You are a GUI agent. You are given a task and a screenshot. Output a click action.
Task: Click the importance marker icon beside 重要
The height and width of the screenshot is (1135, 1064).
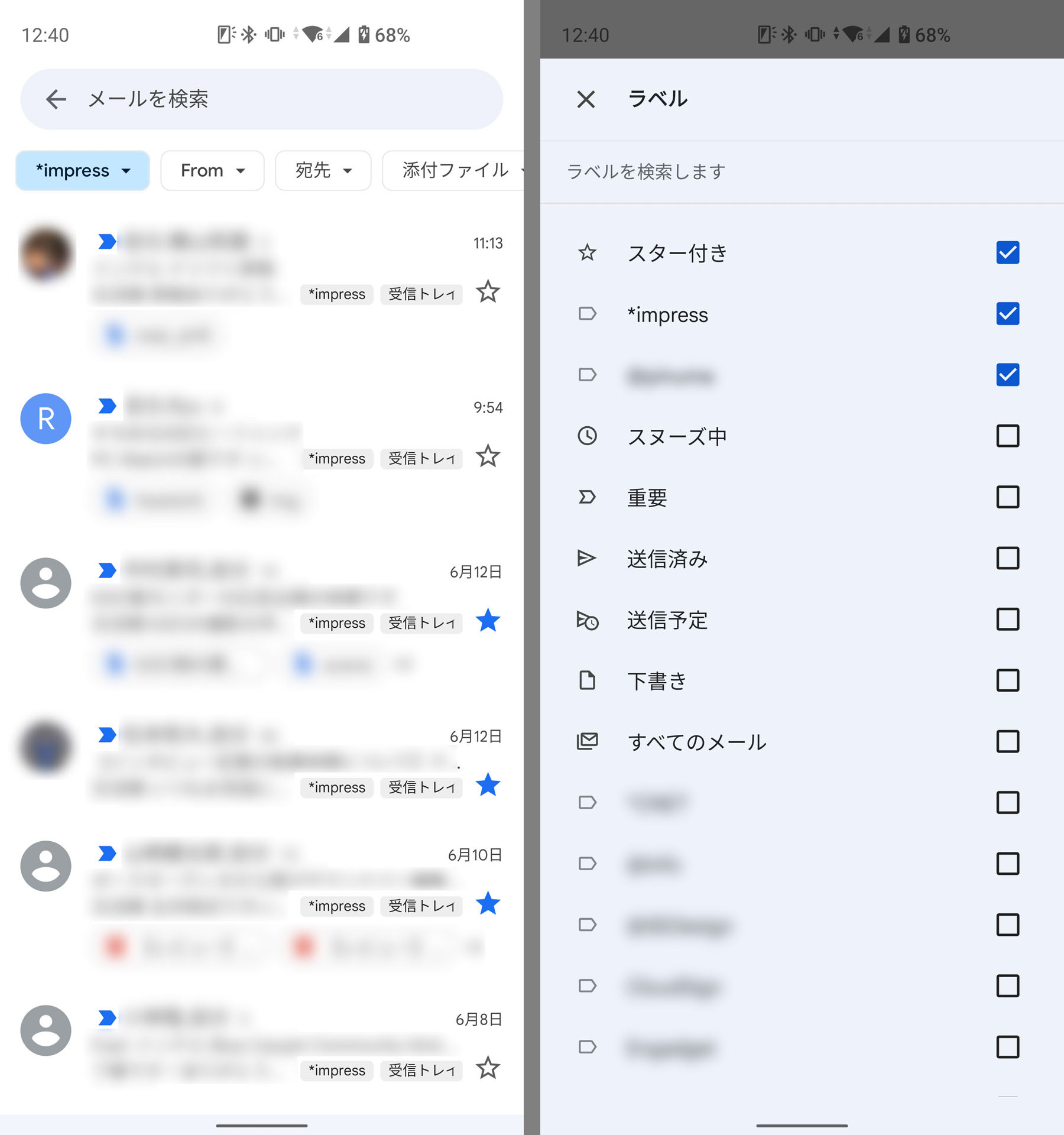click(x=587, y=498)
